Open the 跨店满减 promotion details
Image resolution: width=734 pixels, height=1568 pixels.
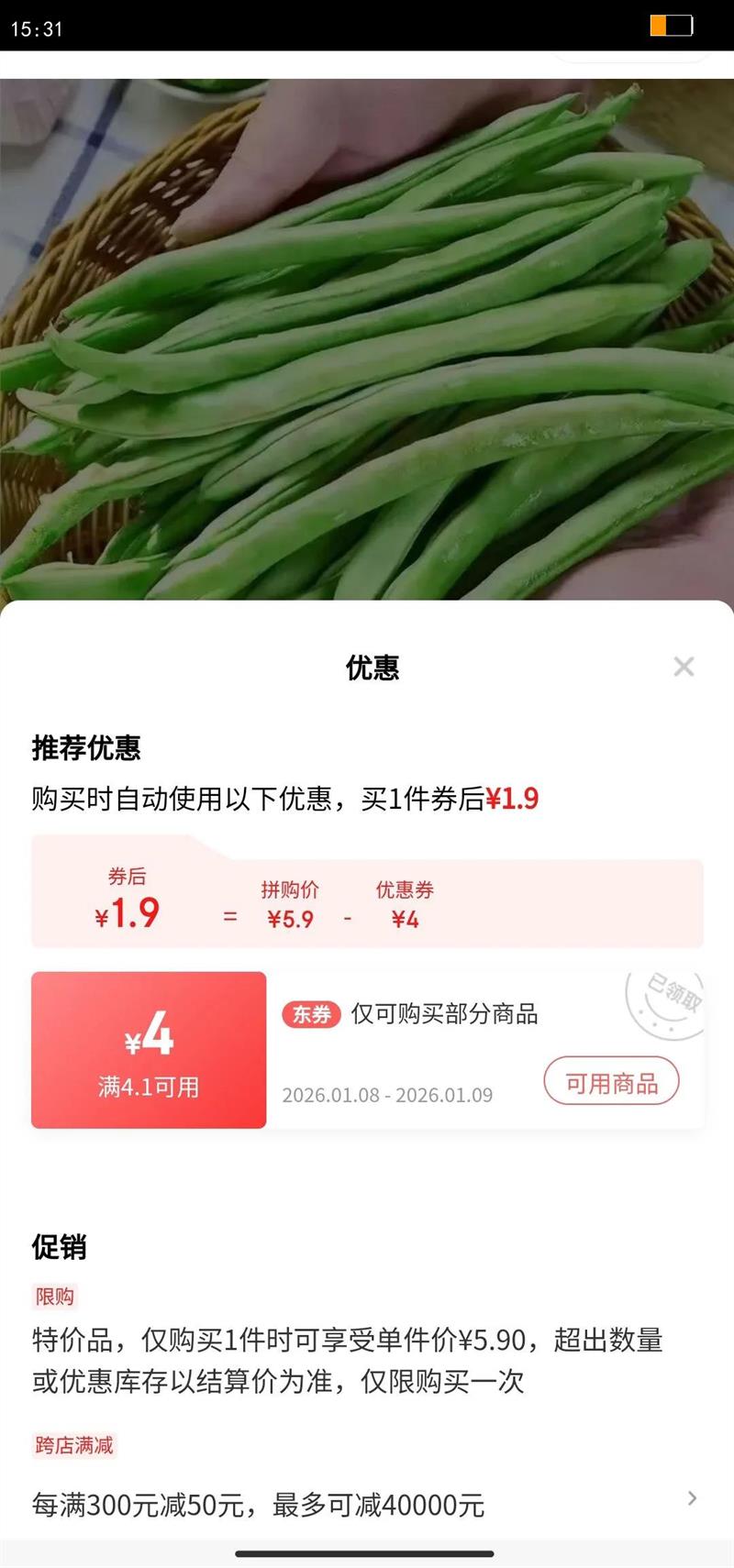(x=692, y=1498)
